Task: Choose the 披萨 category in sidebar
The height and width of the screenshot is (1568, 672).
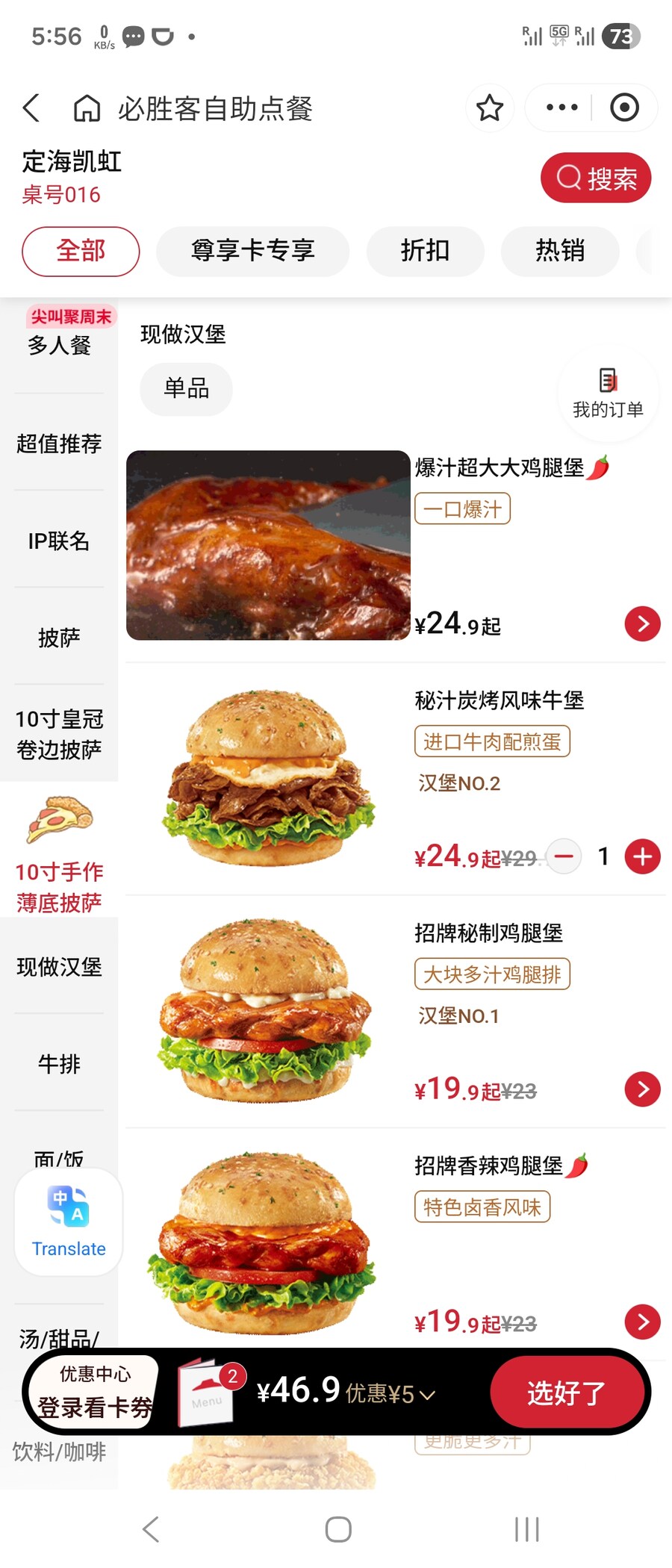Action: tap(59, 638)
